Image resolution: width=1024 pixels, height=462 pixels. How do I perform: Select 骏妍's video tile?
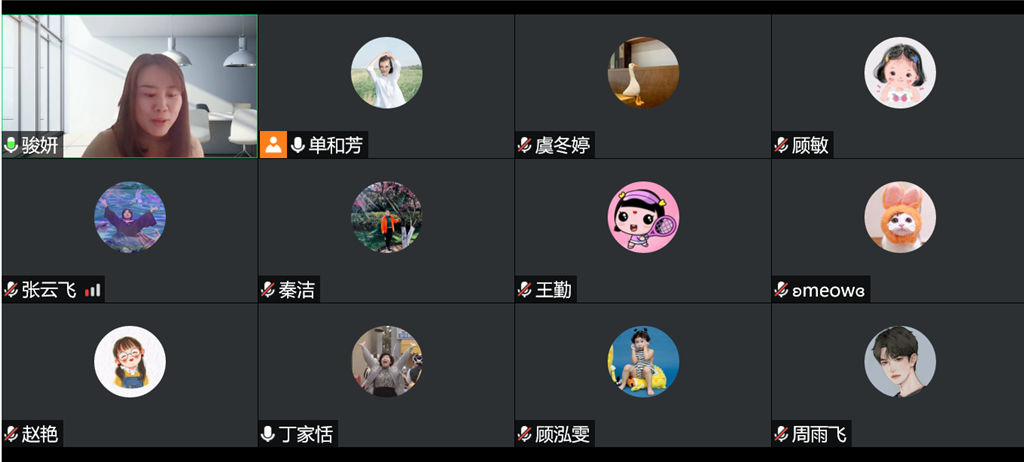coord(129,86)
